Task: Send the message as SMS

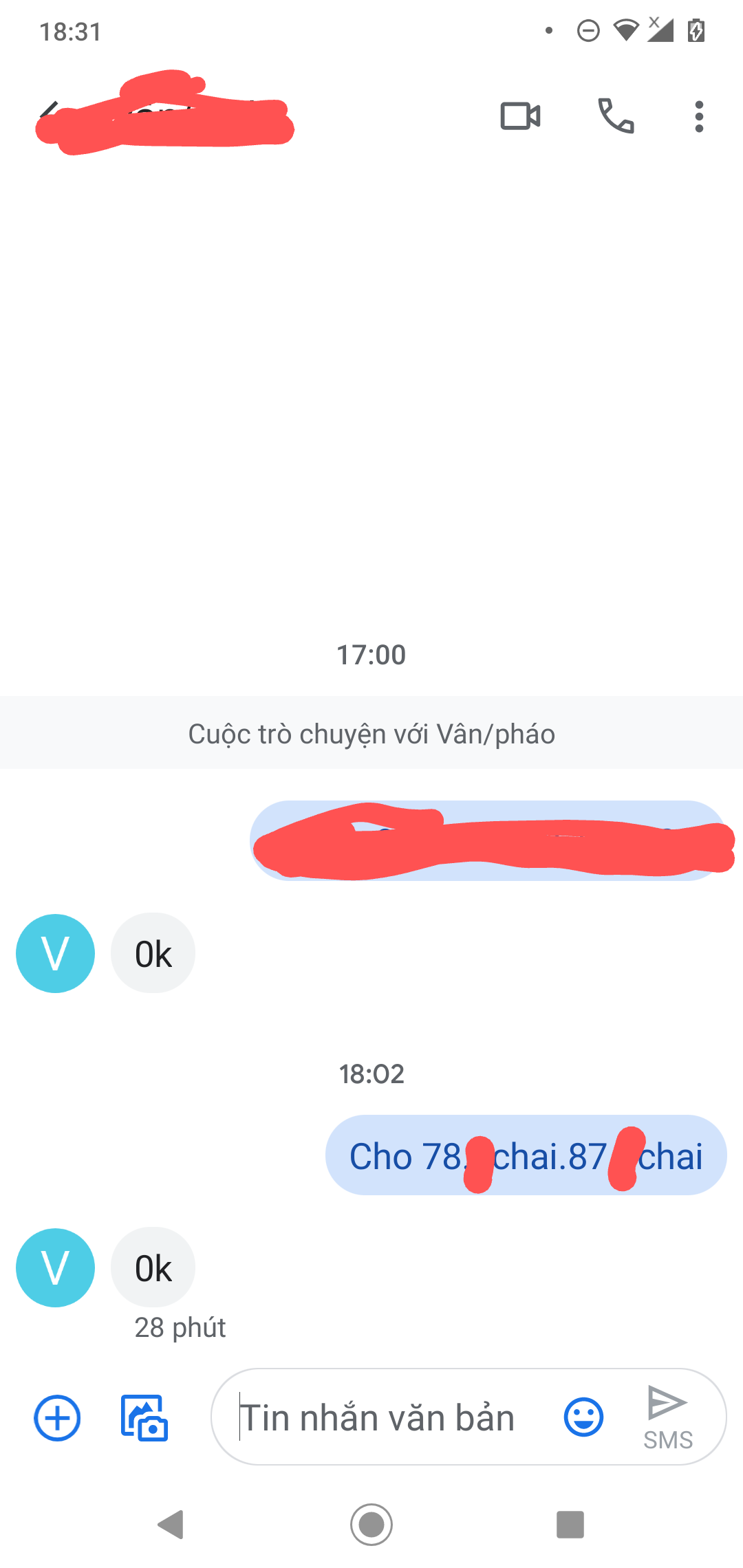Action: pyautogui.click(x=667, y=1418)
